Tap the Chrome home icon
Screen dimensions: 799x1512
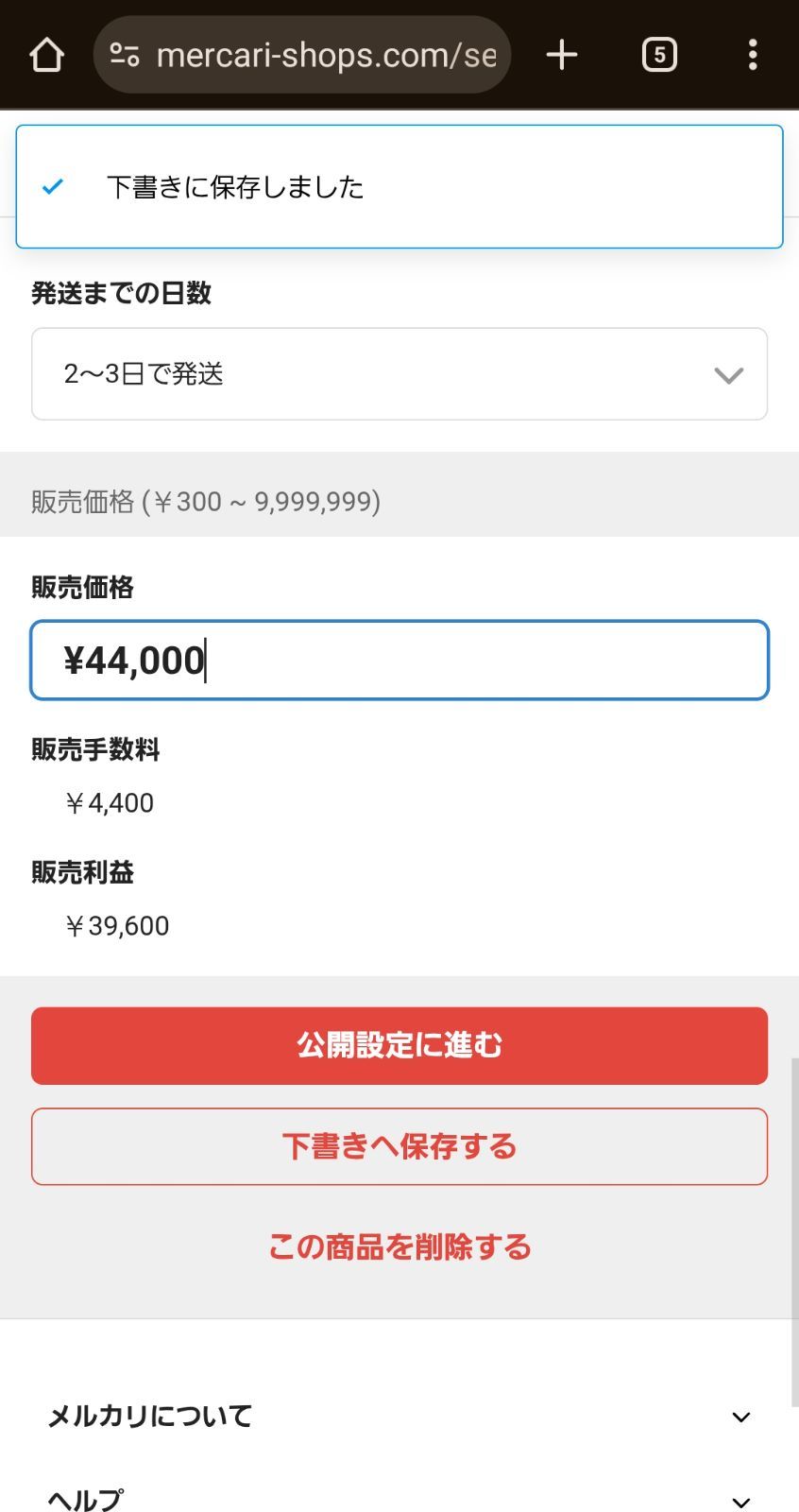coord(45,54)
